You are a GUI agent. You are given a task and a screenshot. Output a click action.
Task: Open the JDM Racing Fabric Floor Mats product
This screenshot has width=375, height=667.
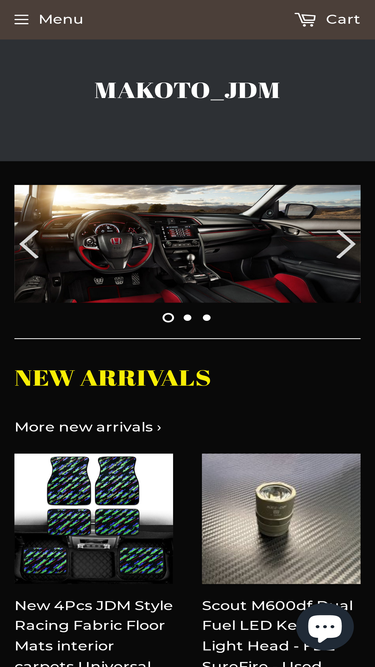(x=94, y=519)
